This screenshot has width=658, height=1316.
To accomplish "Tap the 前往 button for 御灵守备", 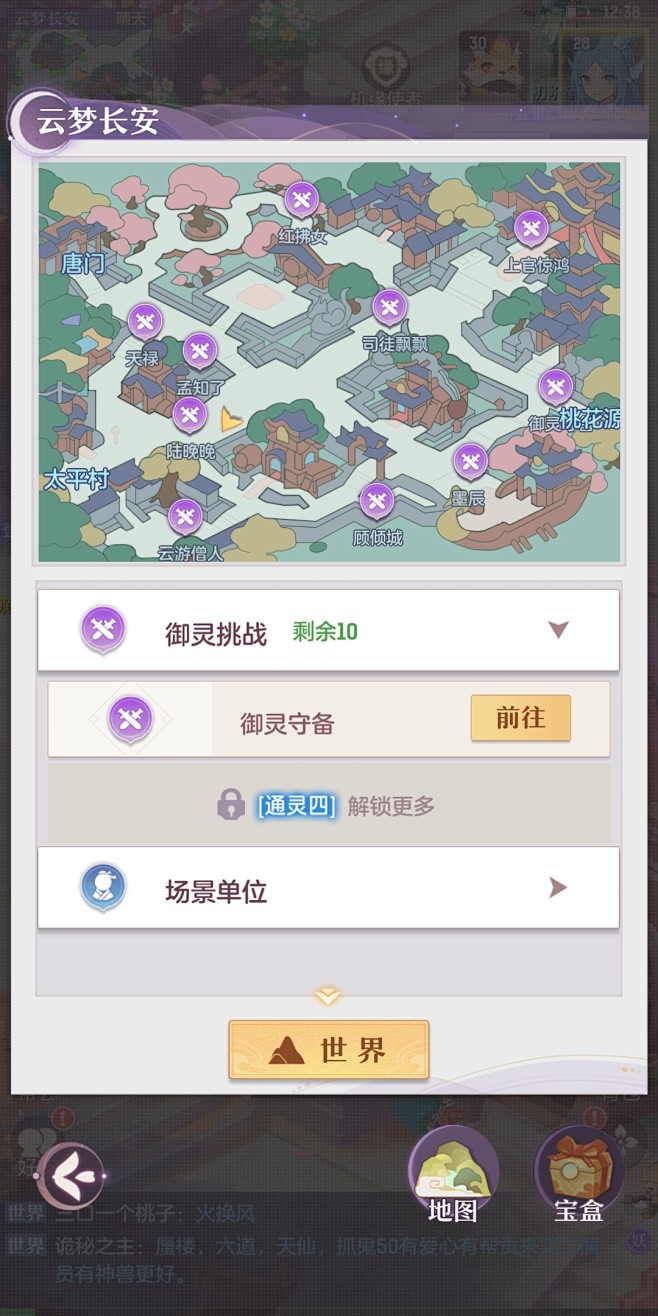I will (x=520, y=718).
